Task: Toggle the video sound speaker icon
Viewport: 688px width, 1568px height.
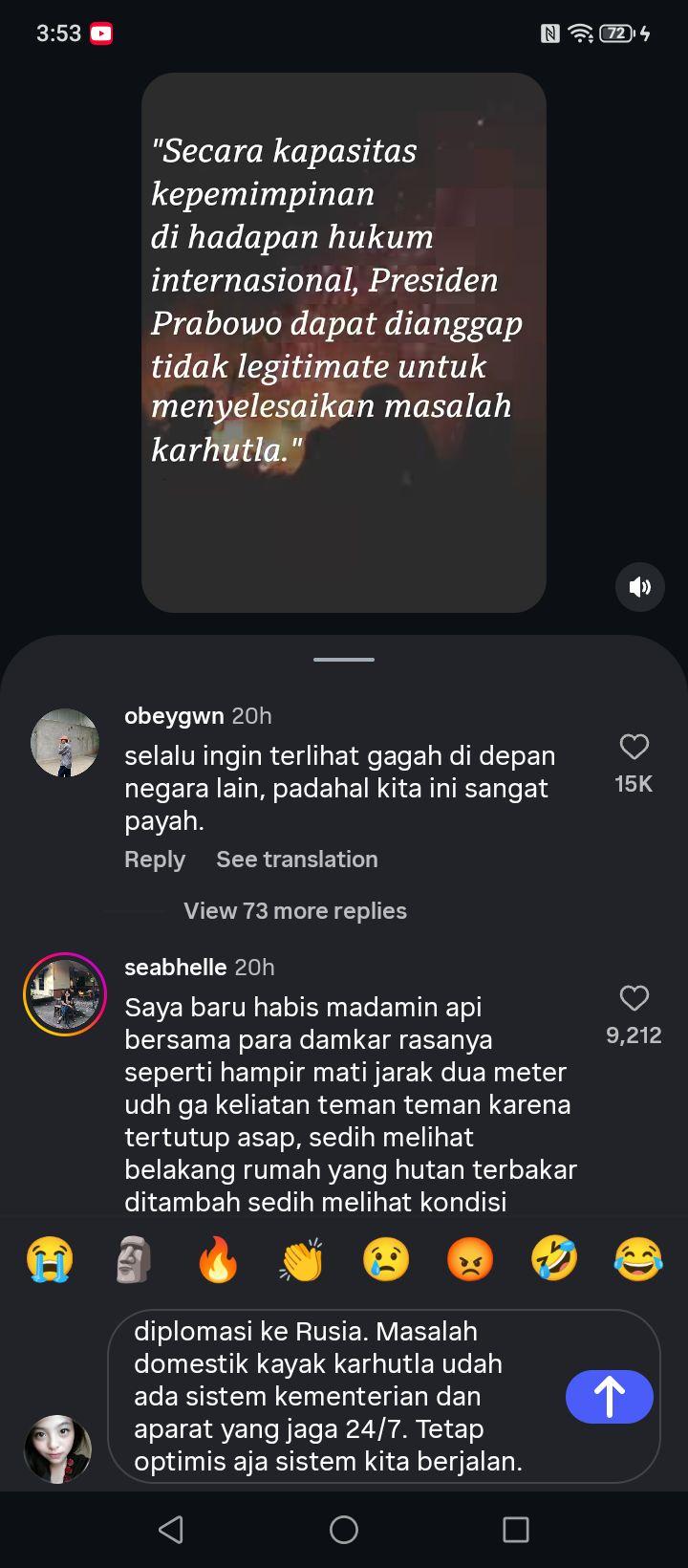Action: (639, 586)
